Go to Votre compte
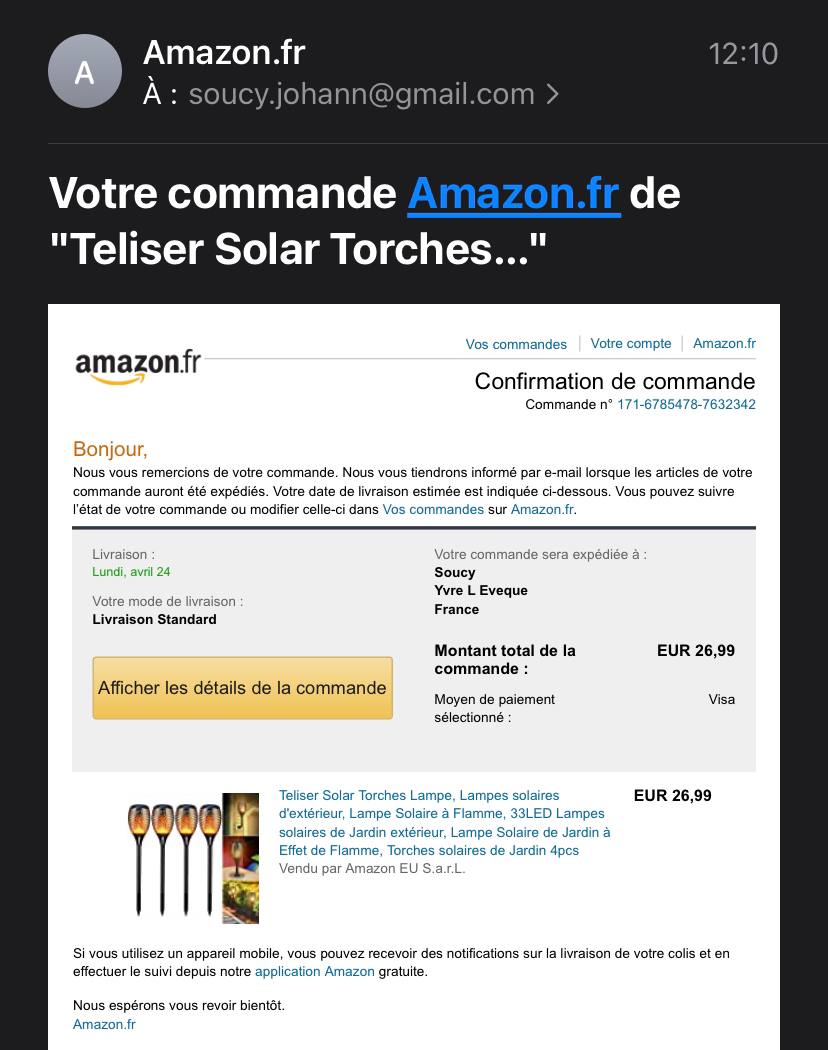The width and height of the screenshot is (828, 1050). click(630, 343)
